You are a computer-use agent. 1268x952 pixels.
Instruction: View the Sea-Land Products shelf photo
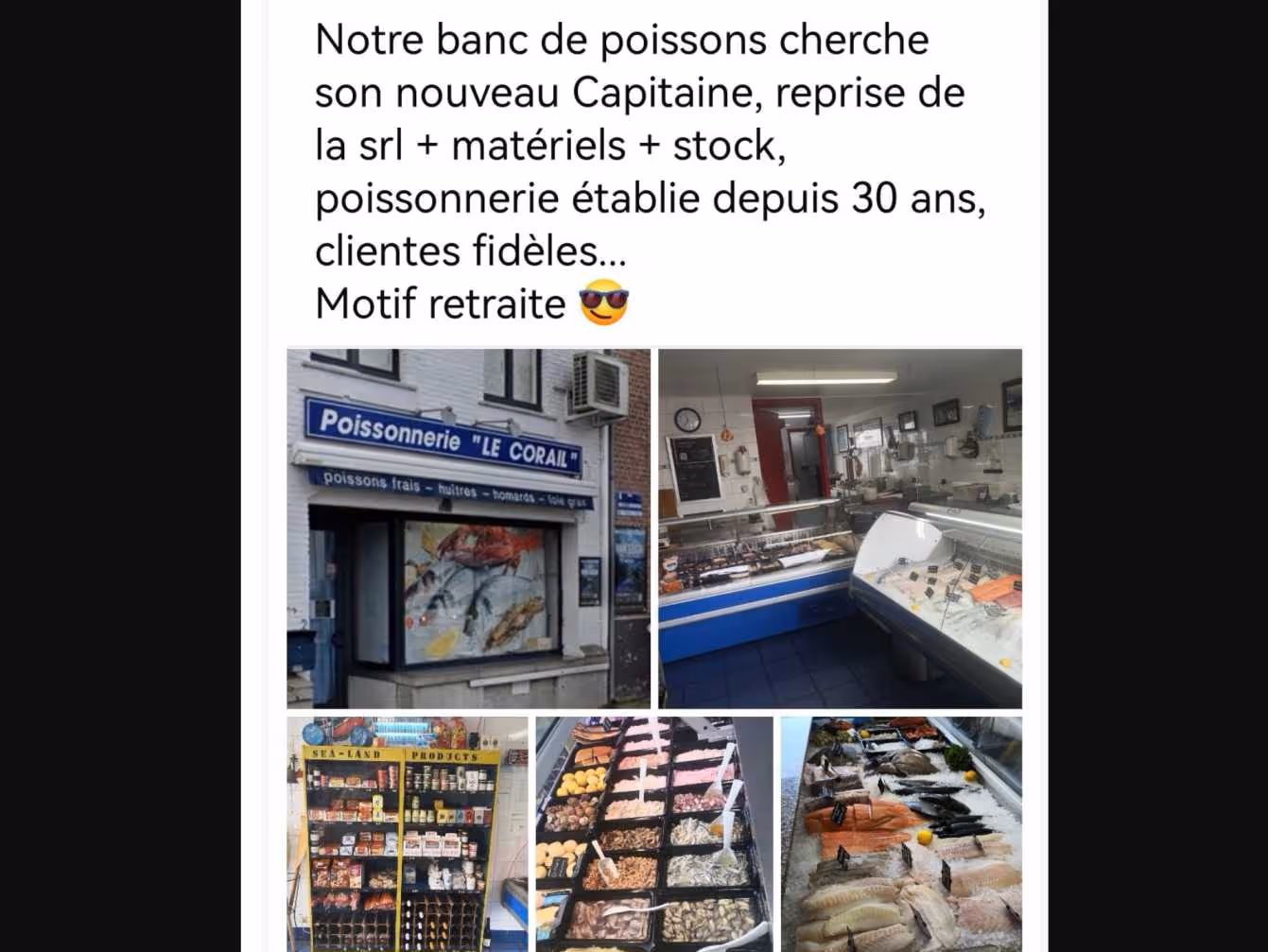pyautogui.click(x=408, y=834)
